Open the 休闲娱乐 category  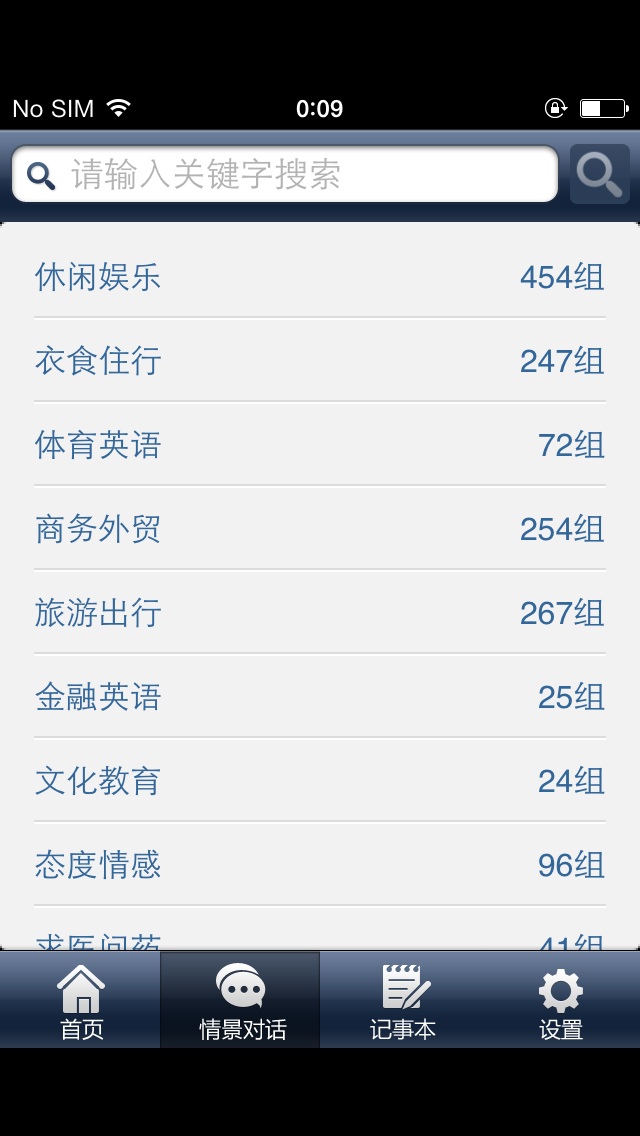coord(320,277)
